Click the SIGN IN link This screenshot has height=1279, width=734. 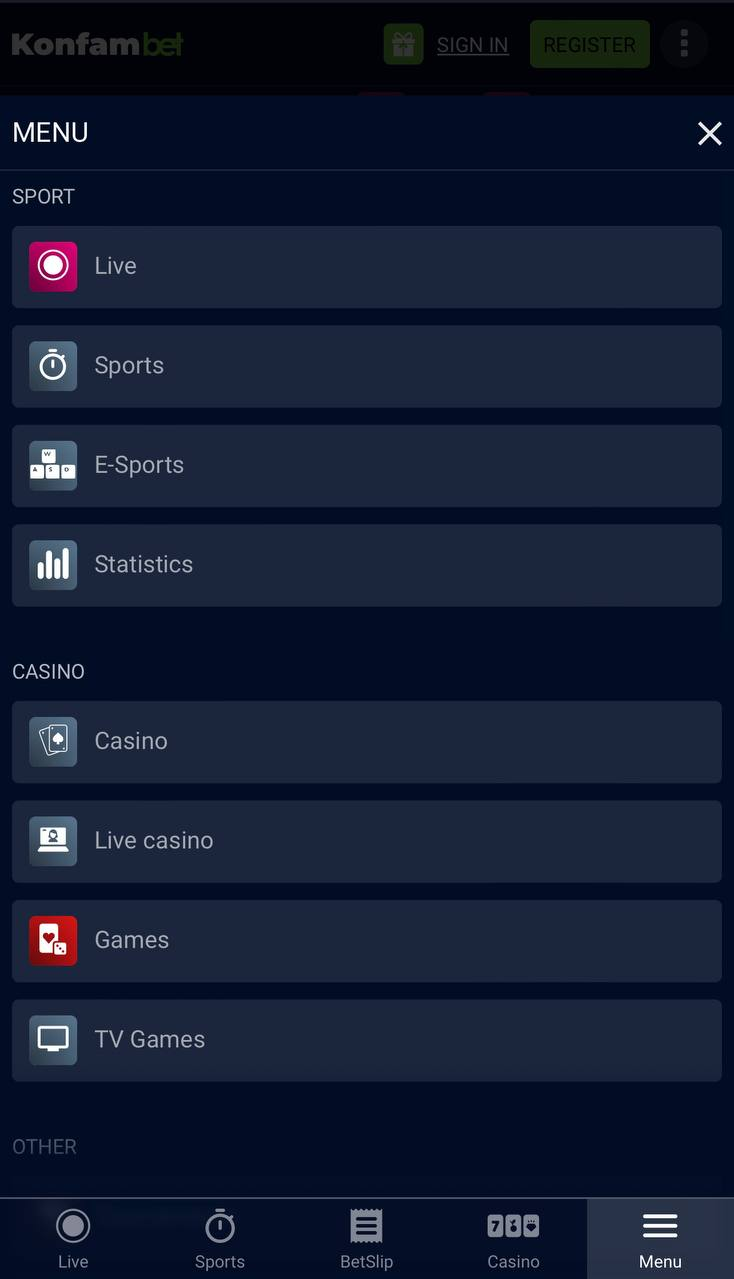tap(472, 45)
